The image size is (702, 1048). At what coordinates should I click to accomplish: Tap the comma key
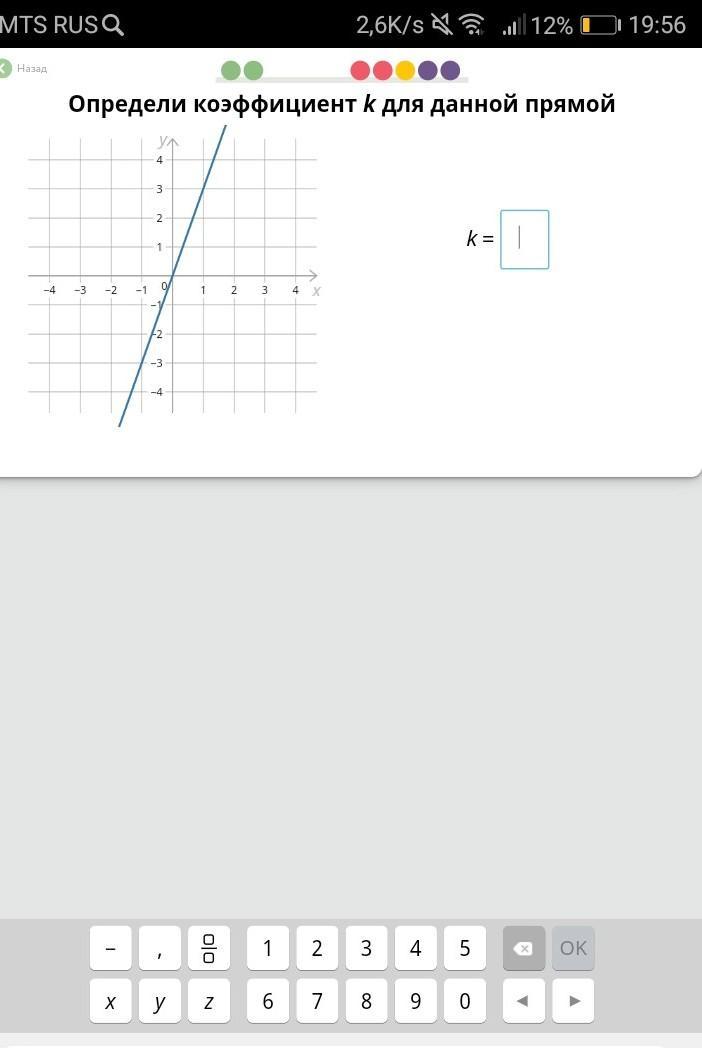coord(159,948)
